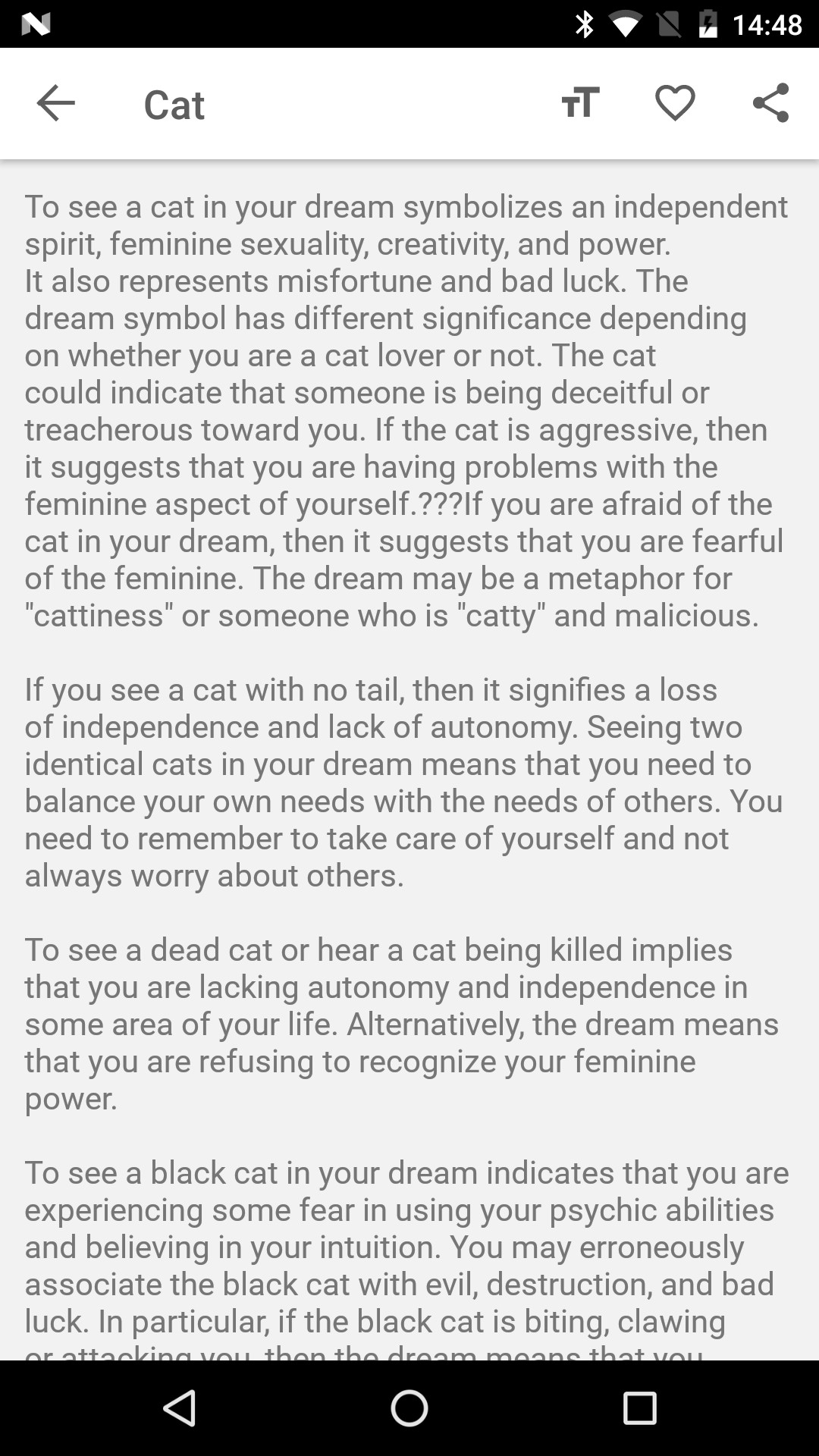This screenshot has height=1456, width=819.
Task: Open the text size option
Action: pos(580,102)
